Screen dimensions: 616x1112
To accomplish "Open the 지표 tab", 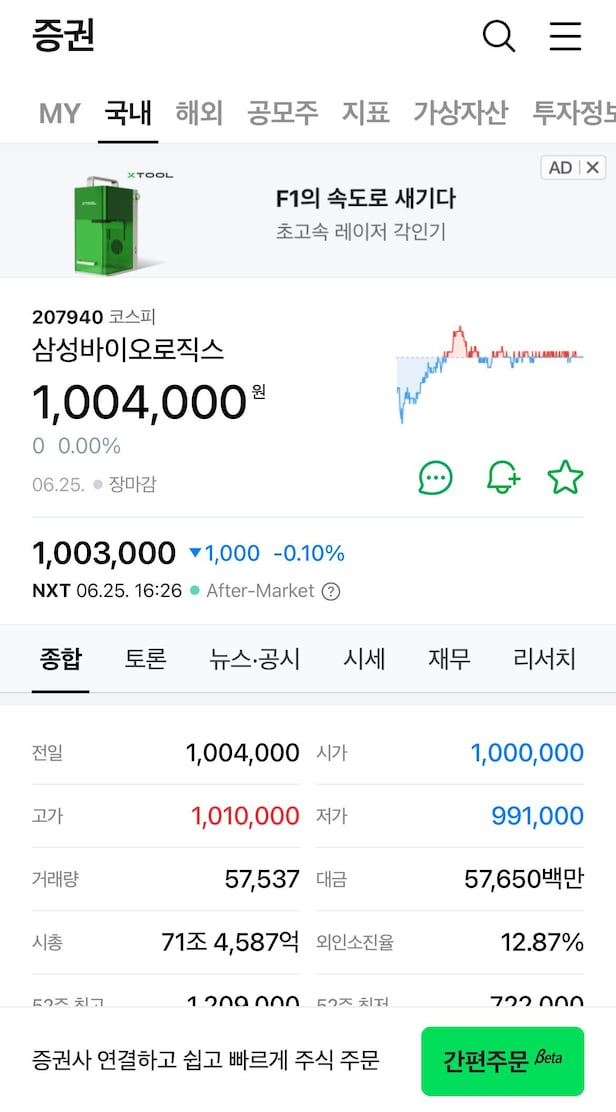I will tap(365, 113).
